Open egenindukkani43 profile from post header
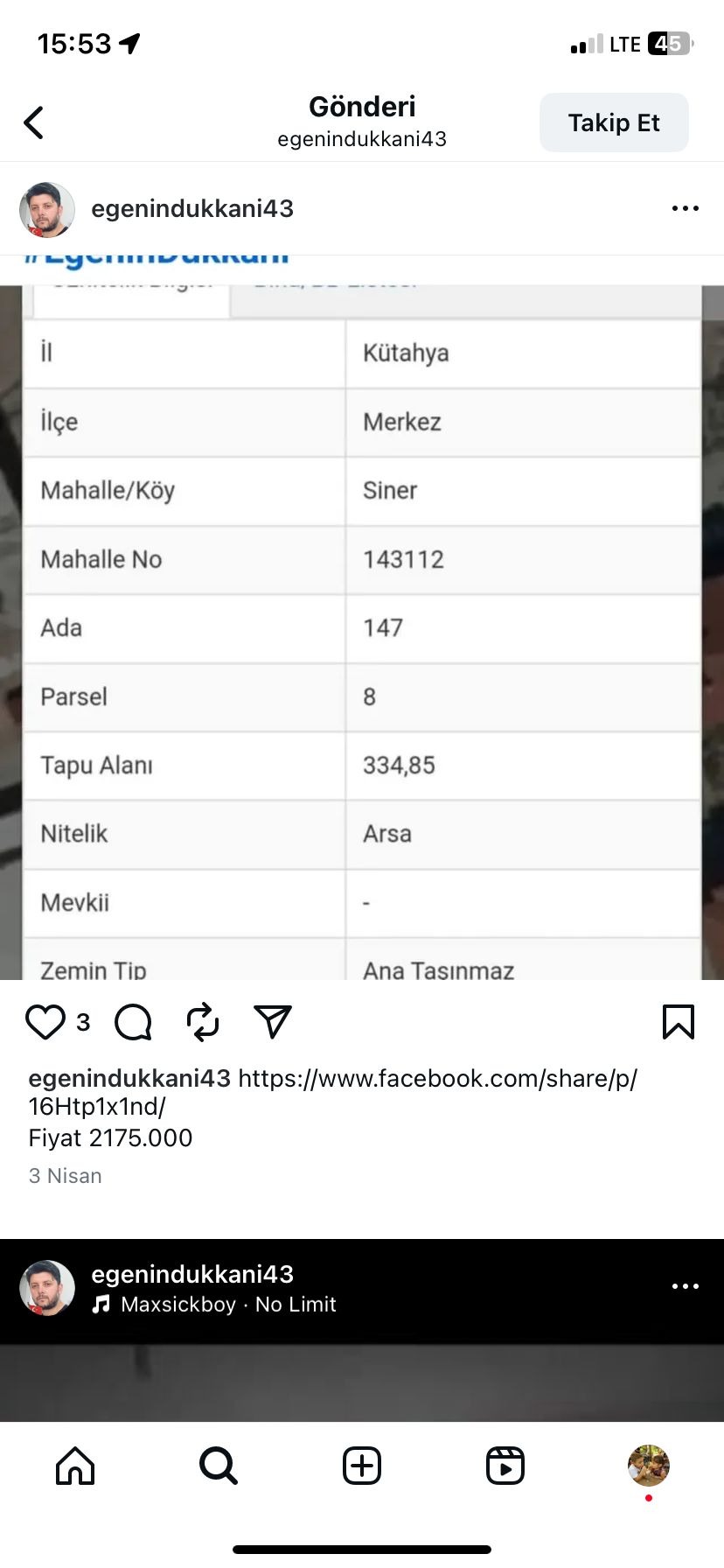The image size is (724, 1568). [x=192, y=208]
